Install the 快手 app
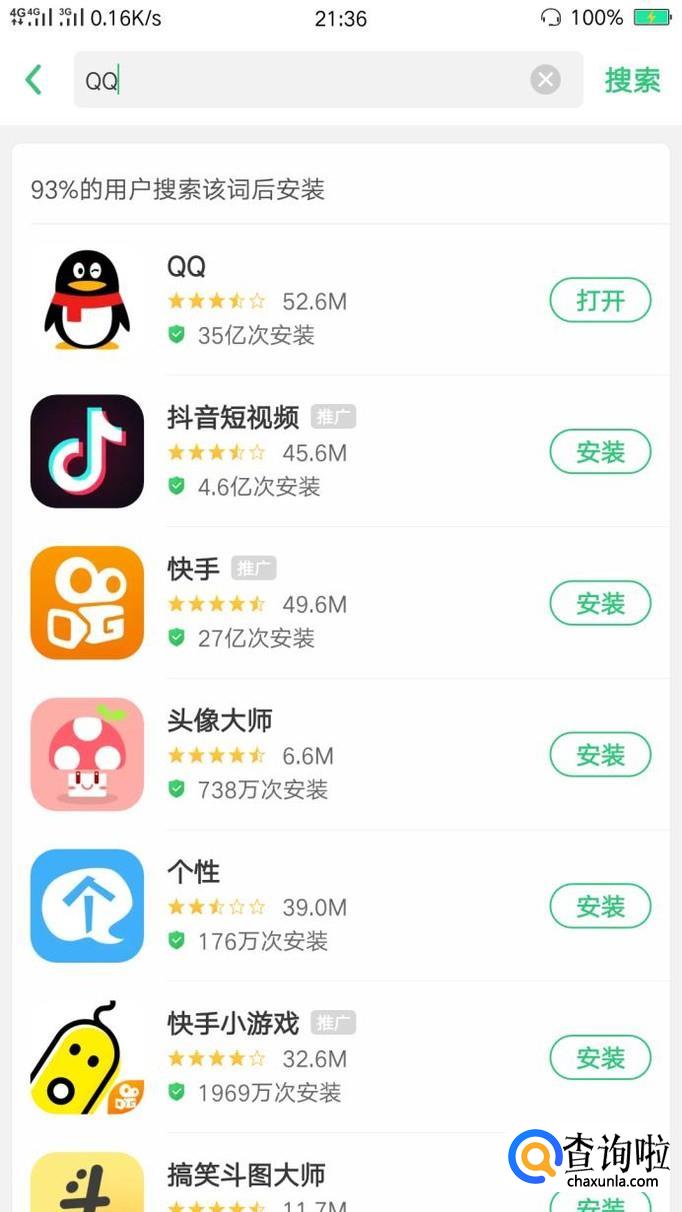Screen dimensions: 682x1212 coord(600,604)
